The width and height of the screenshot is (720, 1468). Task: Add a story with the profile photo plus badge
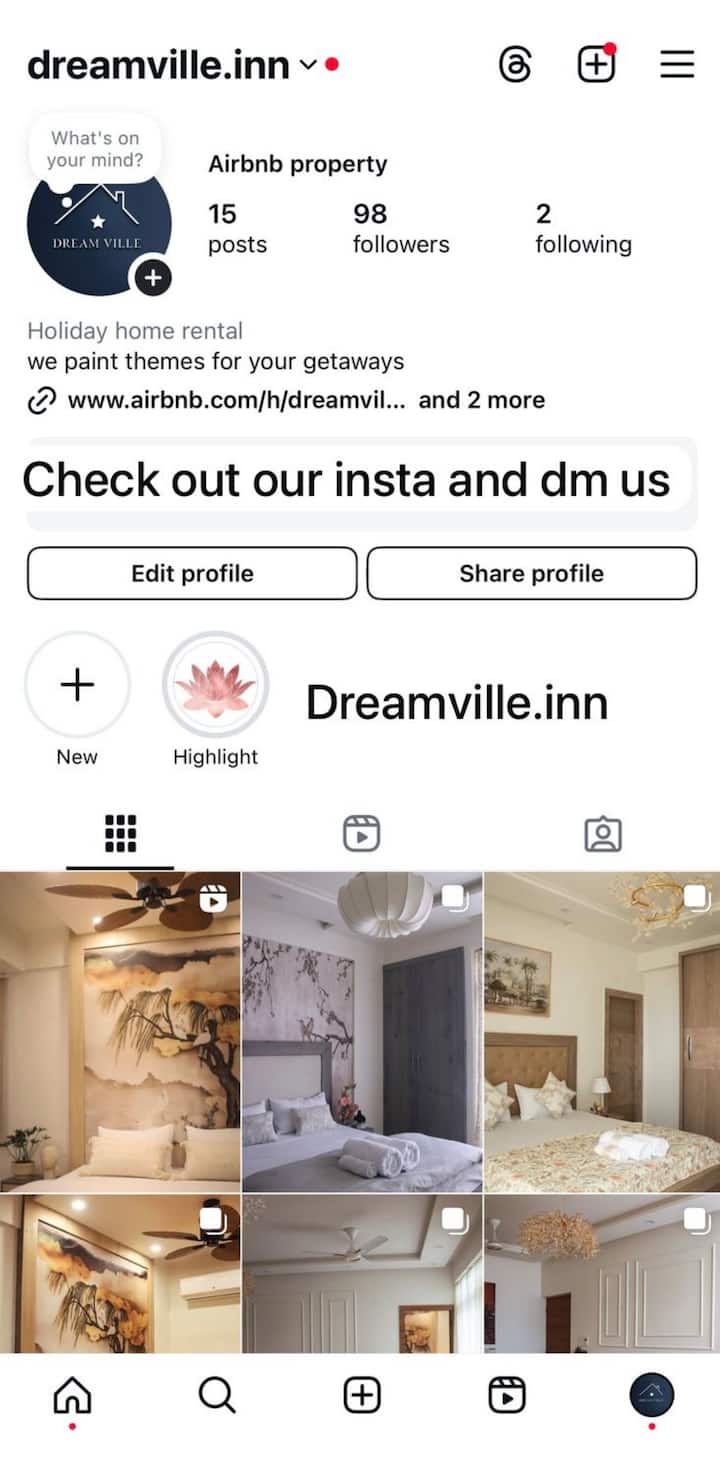click(x=153, y=278)
